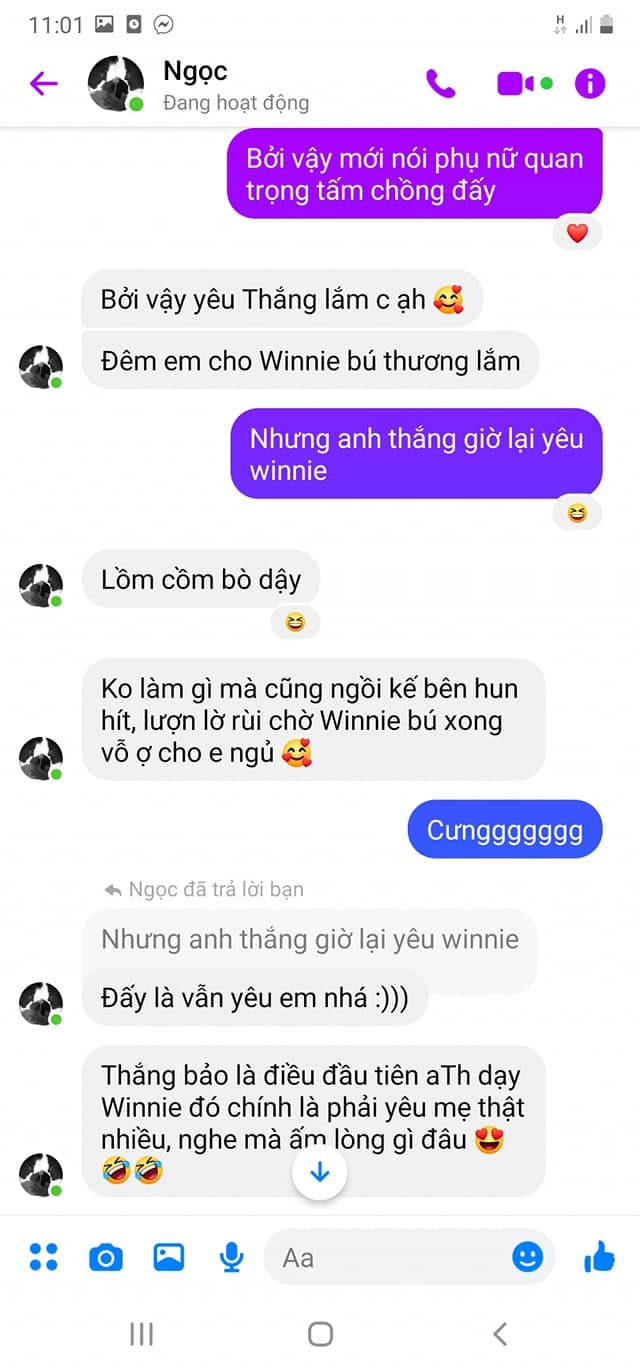
Task: Open the camera to take a photo
Action: 105,1257
